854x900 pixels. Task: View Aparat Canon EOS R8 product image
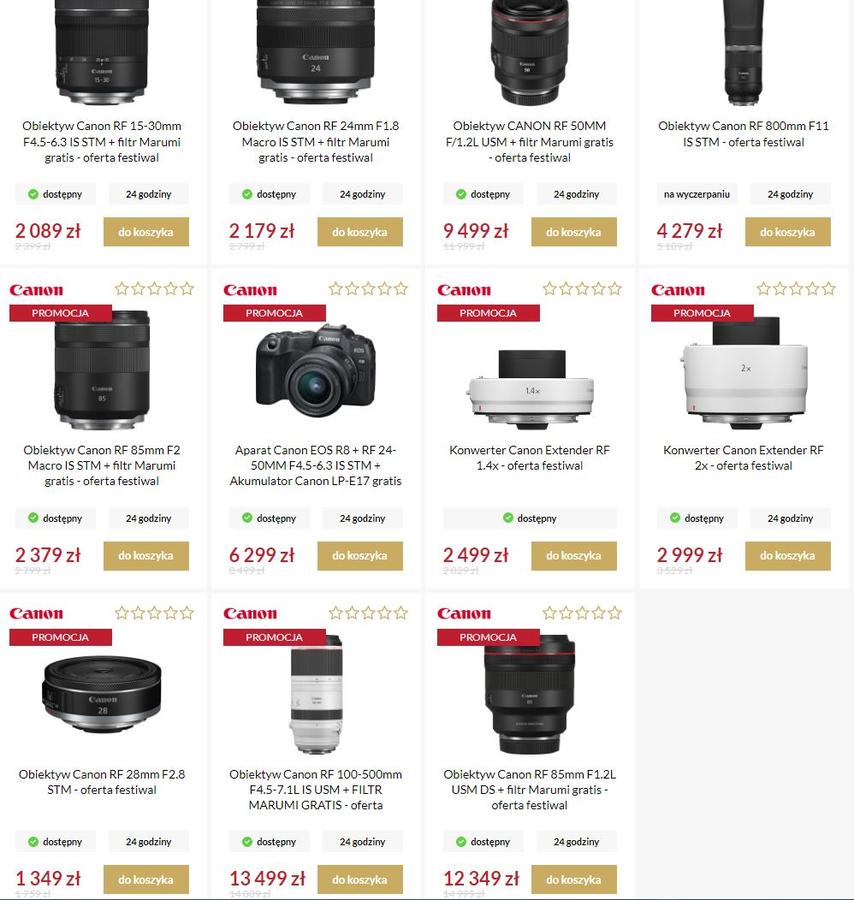pos(315,368)
